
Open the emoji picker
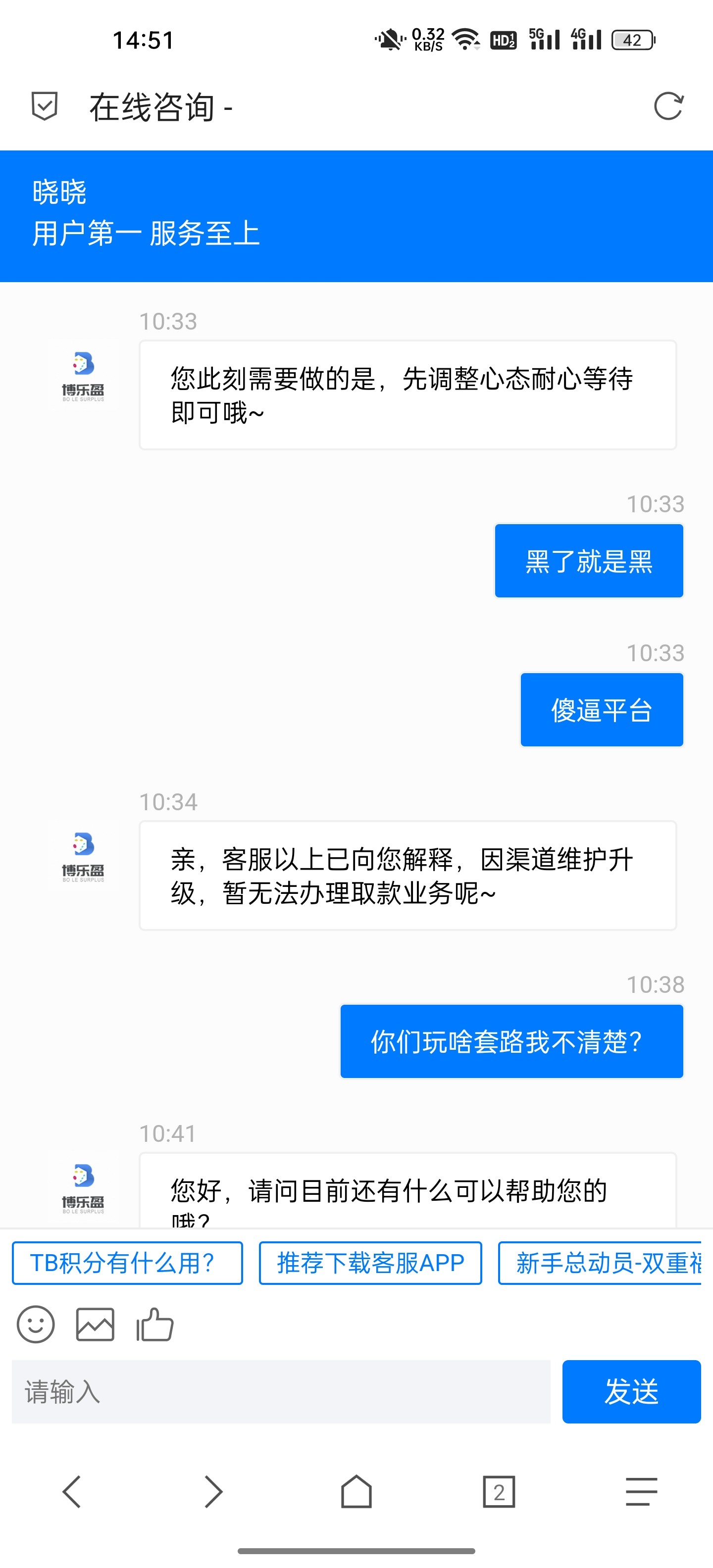[36, 1324]
